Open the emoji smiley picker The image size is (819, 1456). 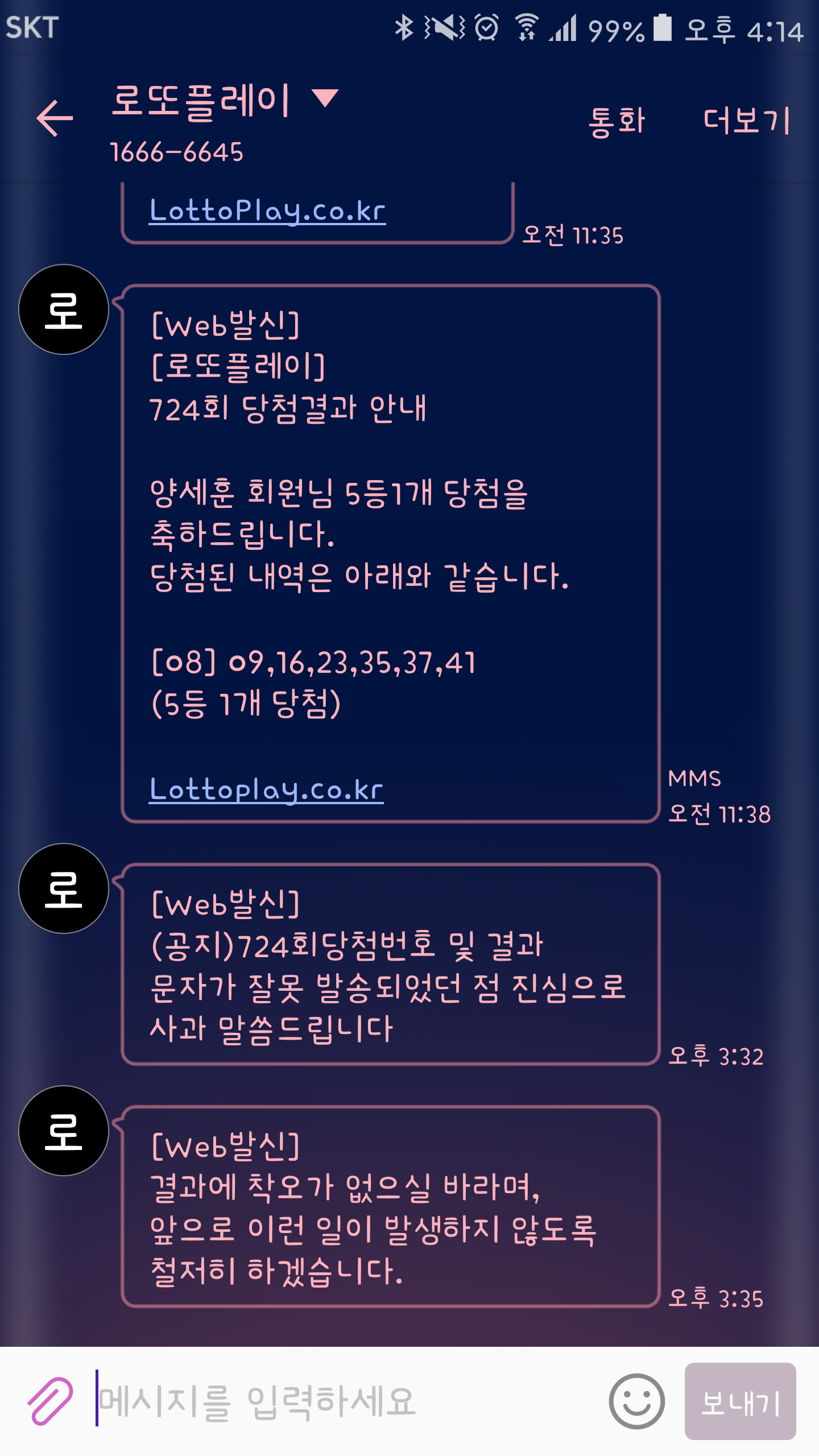pos(636,1401)
